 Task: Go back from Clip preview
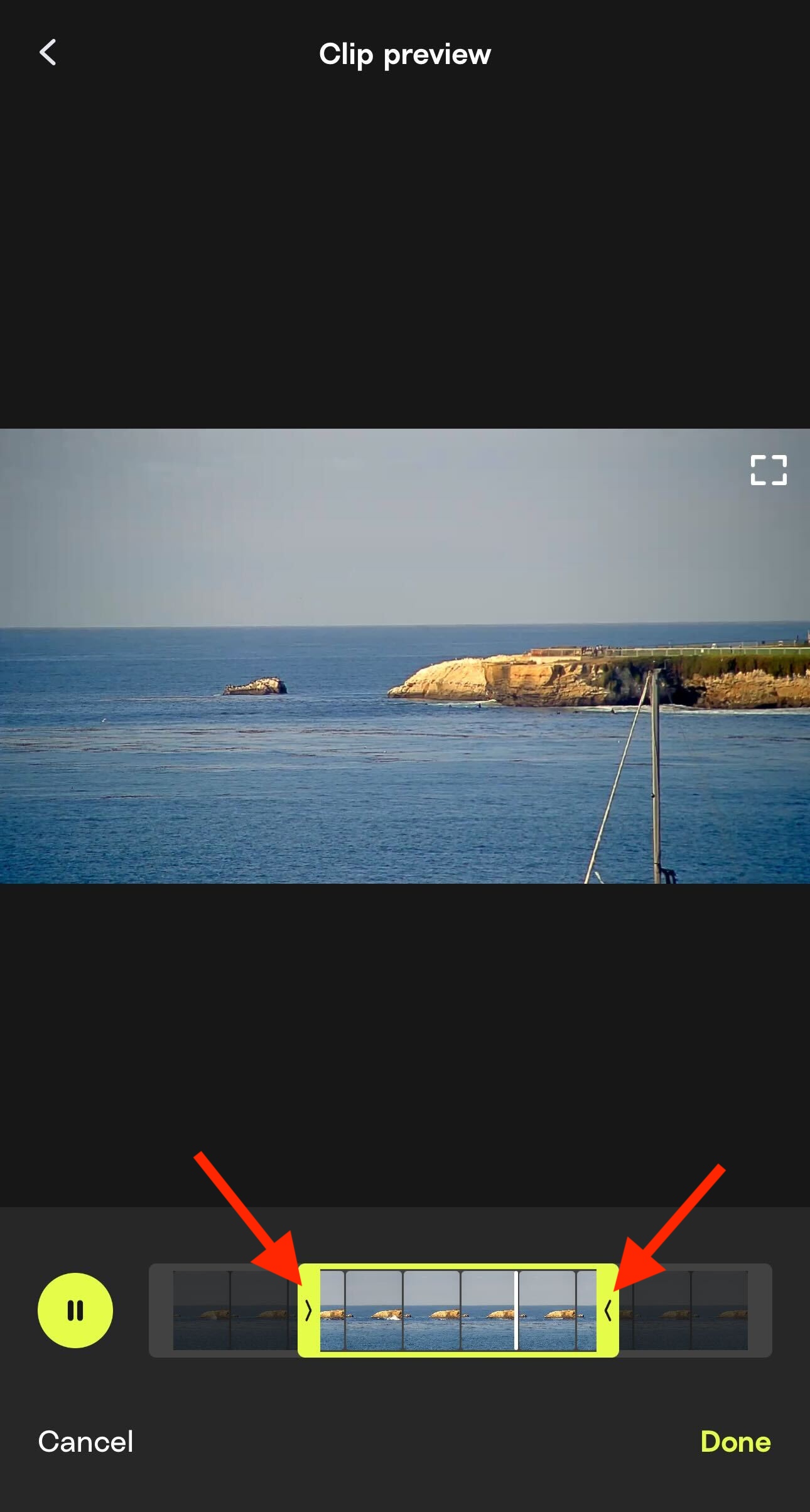click(48, 53)
